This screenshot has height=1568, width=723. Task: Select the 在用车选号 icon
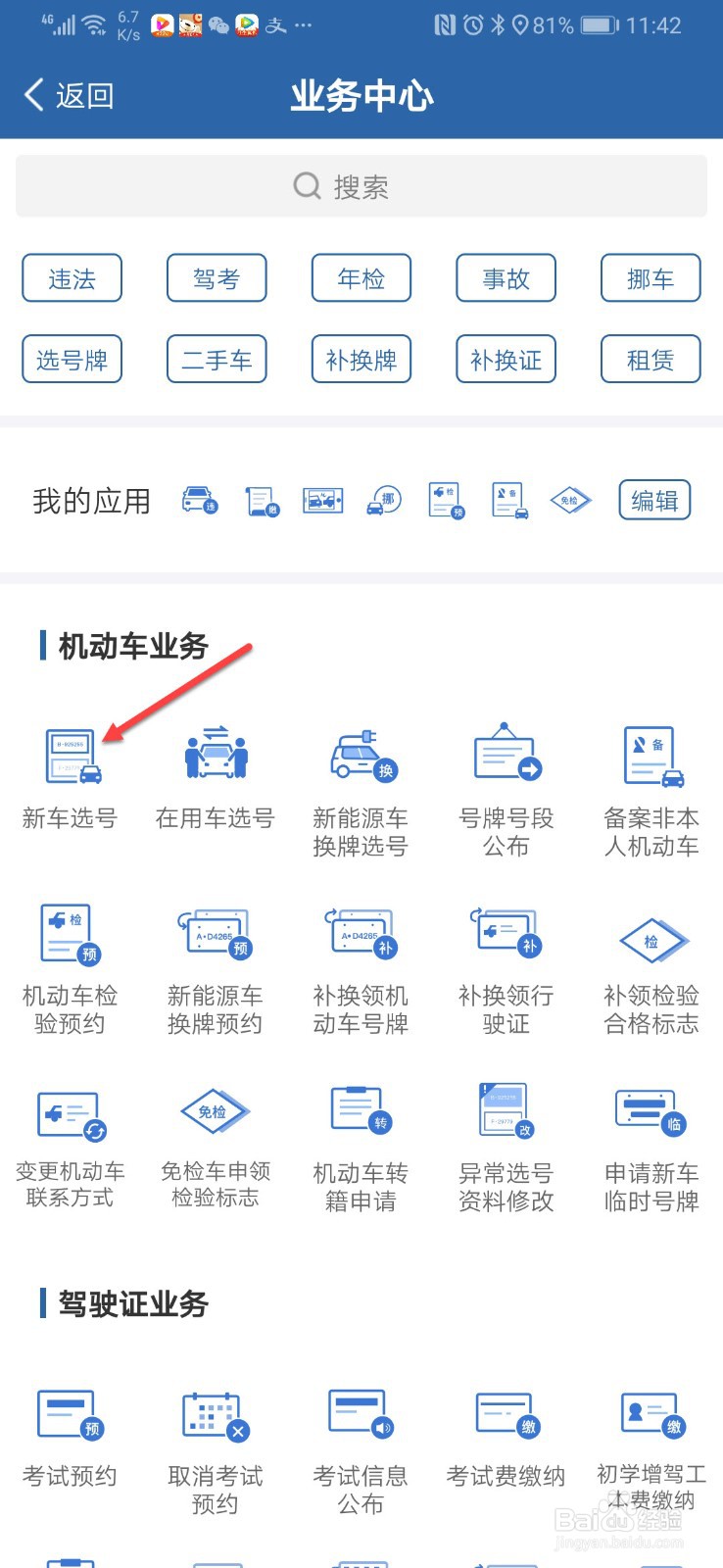(214, 774)
